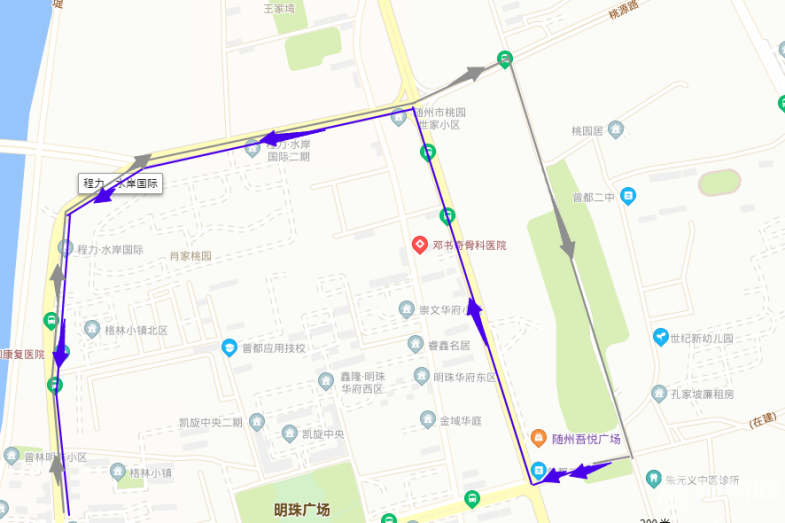The height and width of the screenshot is (523, 785).
Task: Select the 曾都二中 school marker
Action: click(627, 196)
